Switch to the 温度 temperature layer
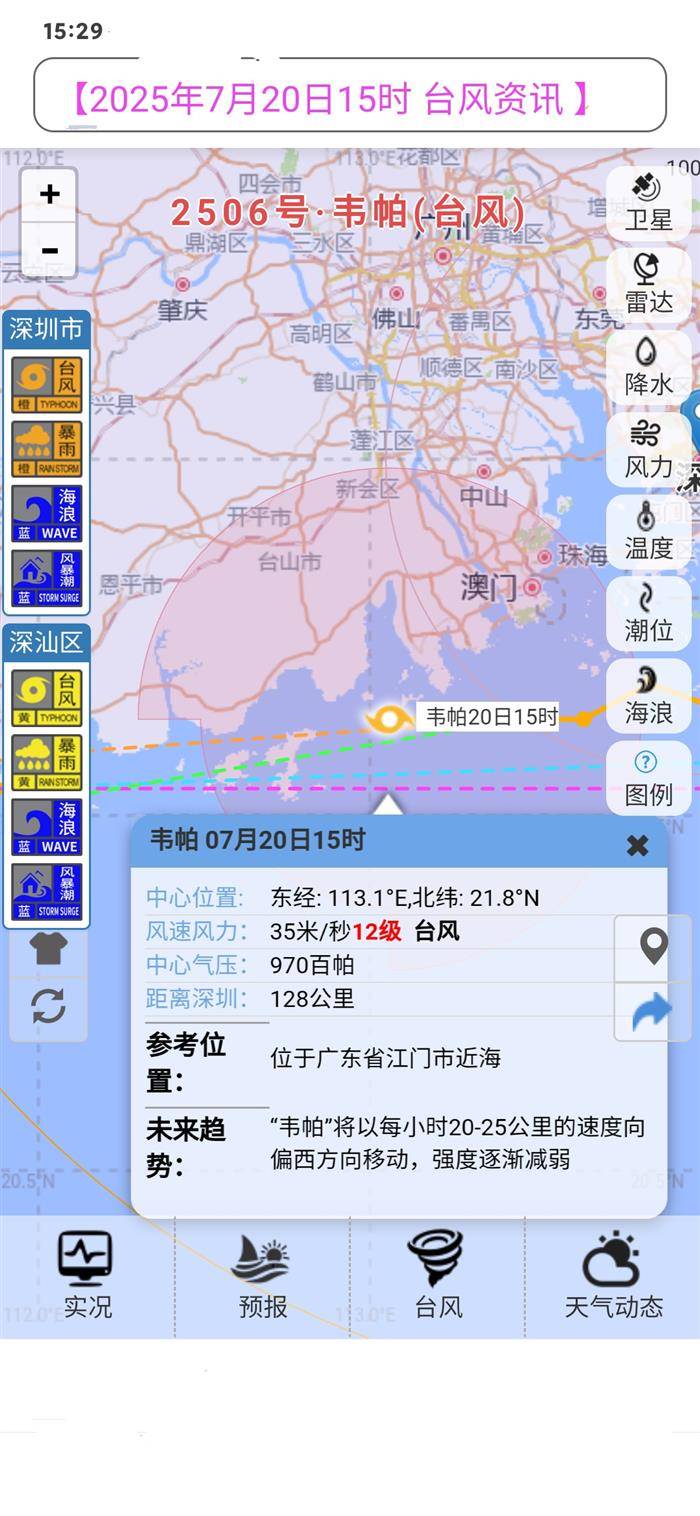 (x=648, y=530)
